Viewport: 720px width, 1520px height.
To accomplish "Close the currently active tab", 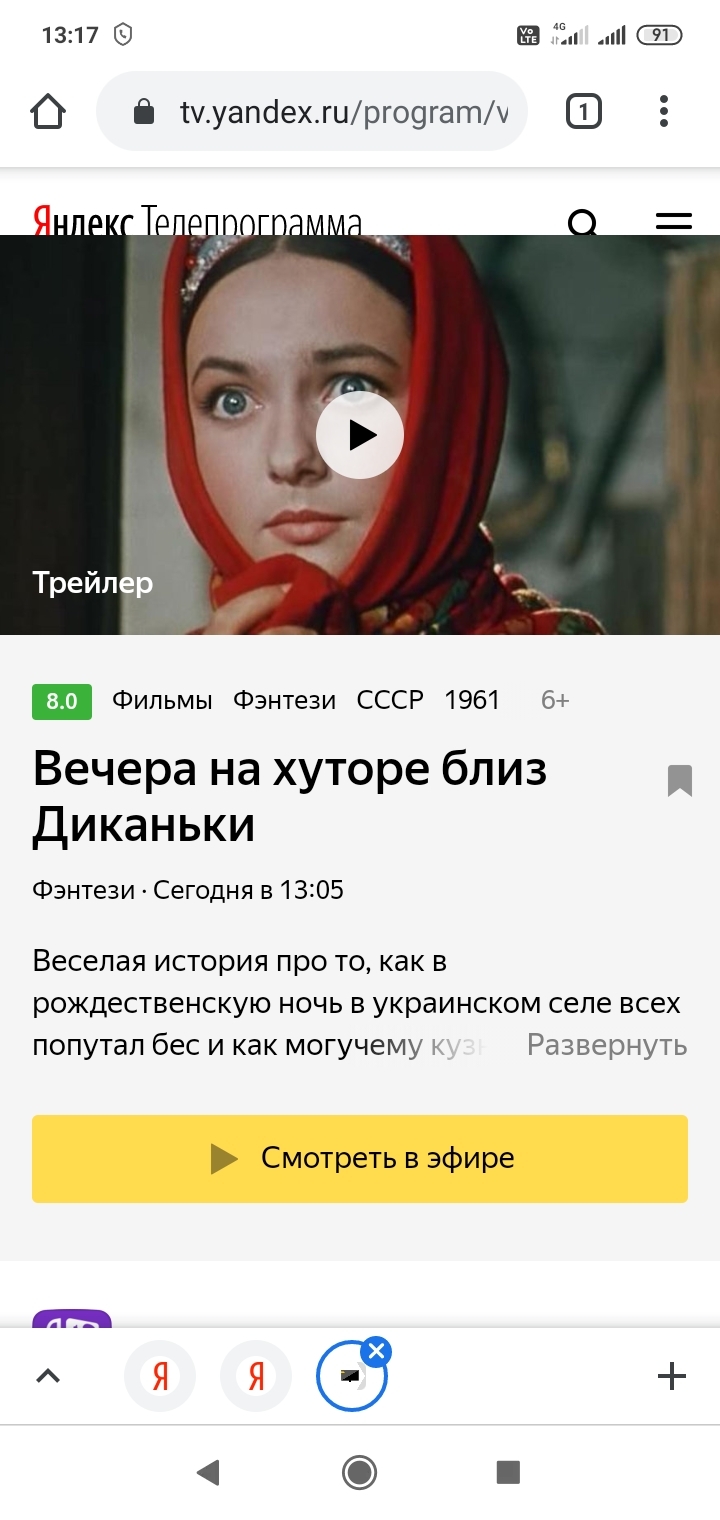I will (x=377, y=1352).
